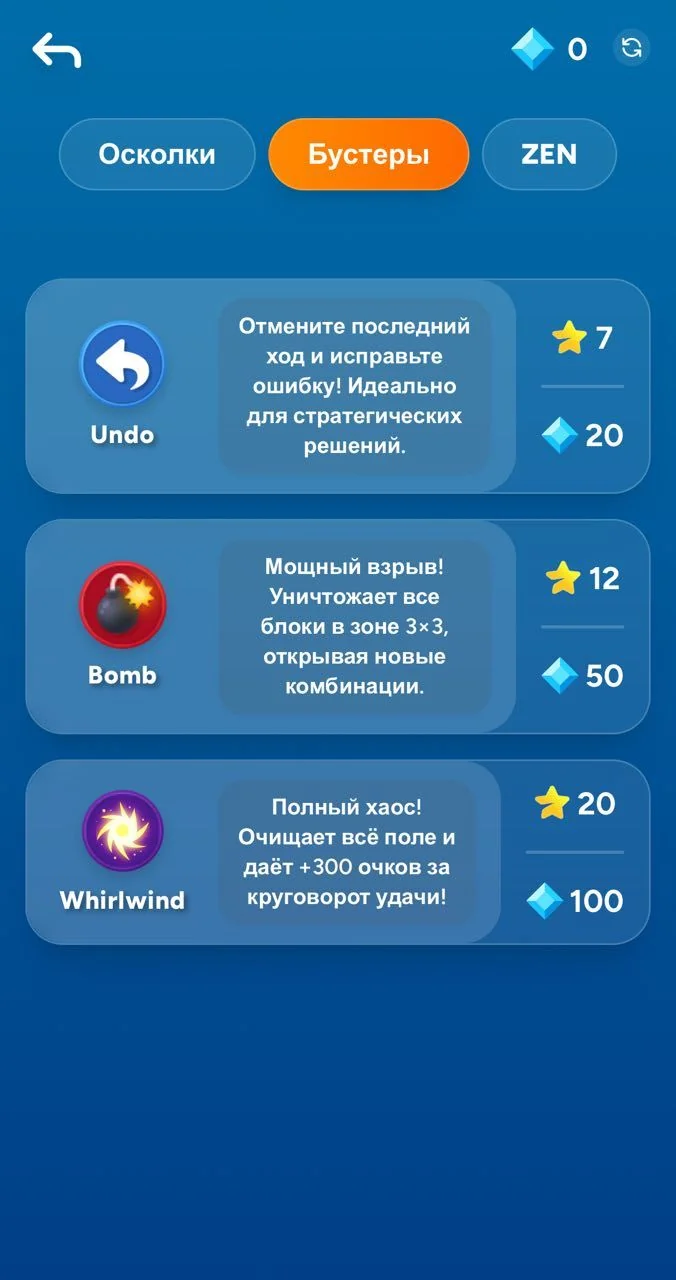This screenshot has height=1280, width=676.
Task: Go back with the return arrow
Action: (56, 49)
